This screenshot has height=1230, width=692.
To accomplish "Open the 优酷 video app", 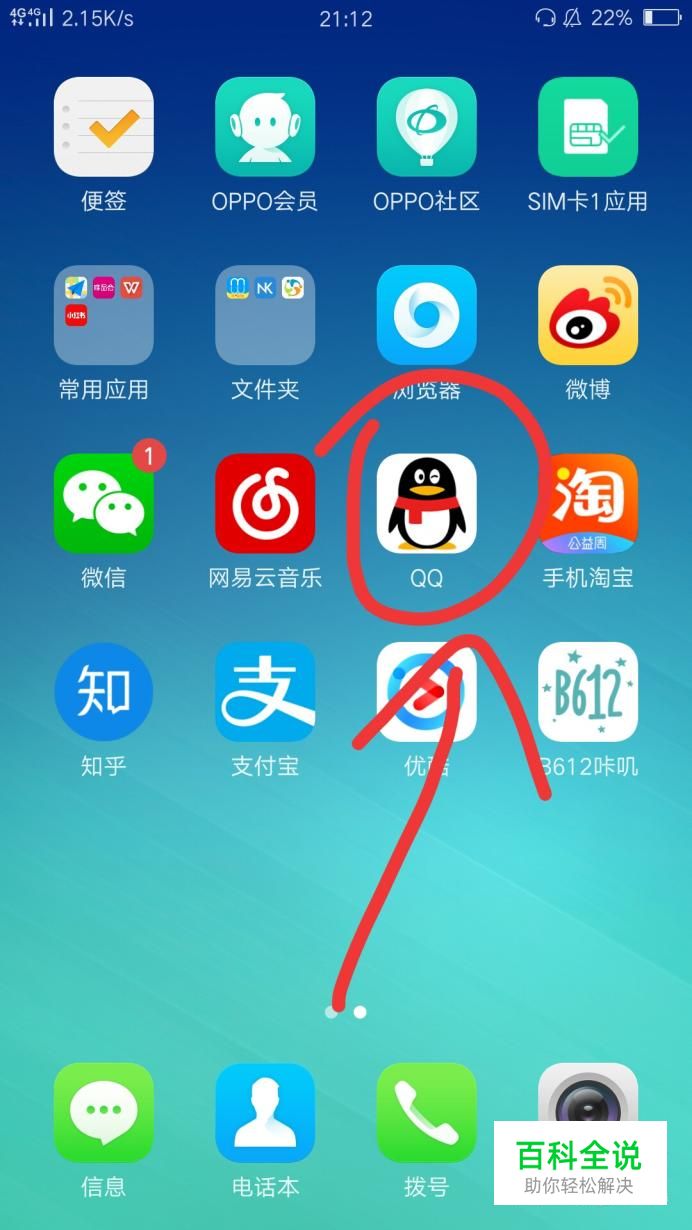I will pyautogui.click(x=427, y=692).
